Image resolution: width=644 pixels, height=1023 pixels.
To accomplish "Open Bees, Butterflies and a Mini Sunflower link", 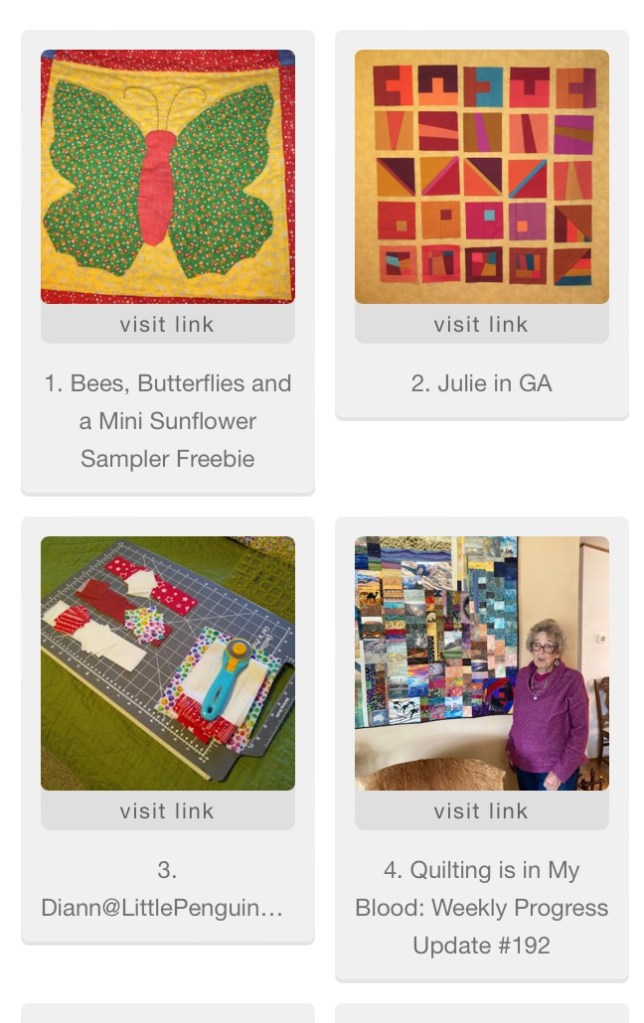I will (x=167, y=421).
